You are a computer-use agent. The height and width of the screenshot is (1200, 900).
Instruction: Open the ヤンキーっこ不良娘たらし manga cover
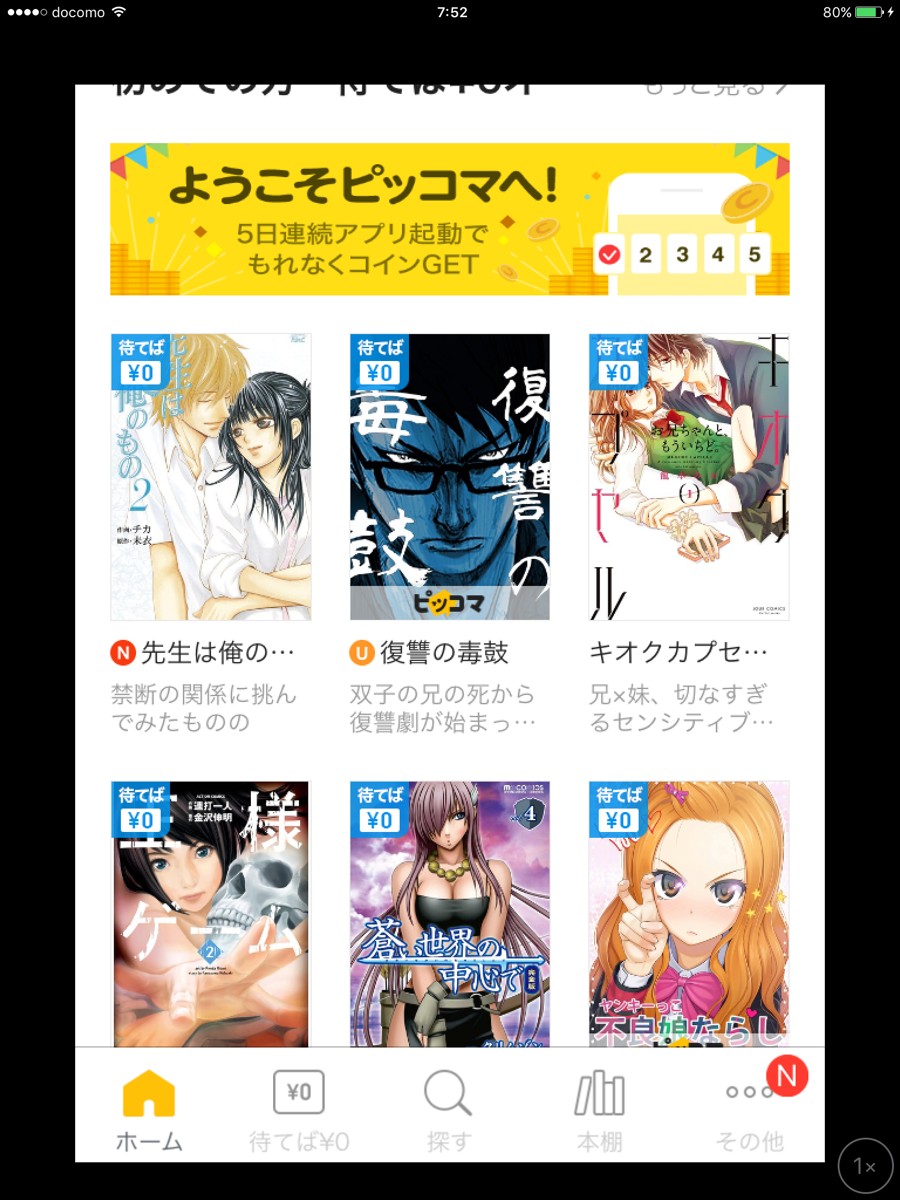(689, 914)
